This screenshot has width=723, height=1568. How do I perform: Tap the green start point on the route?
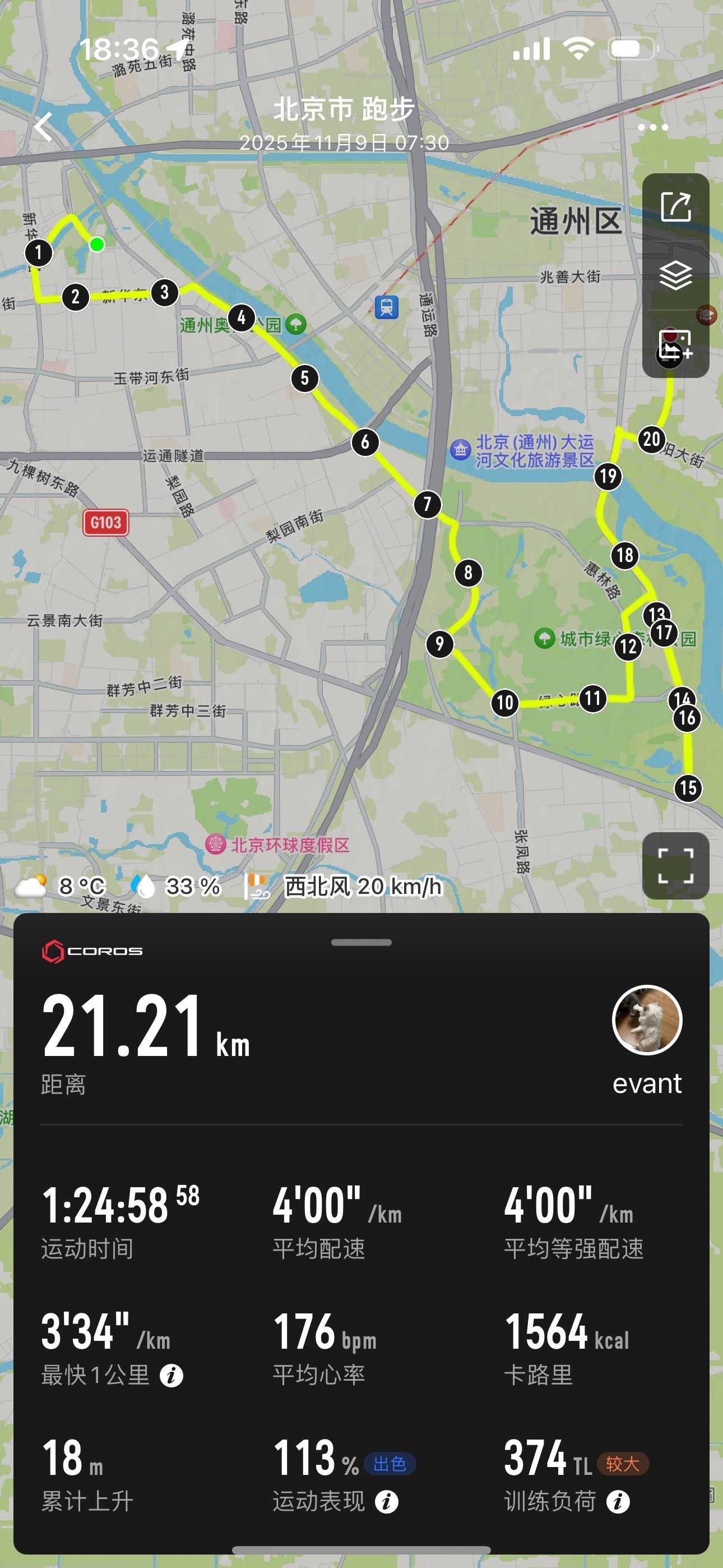pyautogui.click(x=97, y=245)
